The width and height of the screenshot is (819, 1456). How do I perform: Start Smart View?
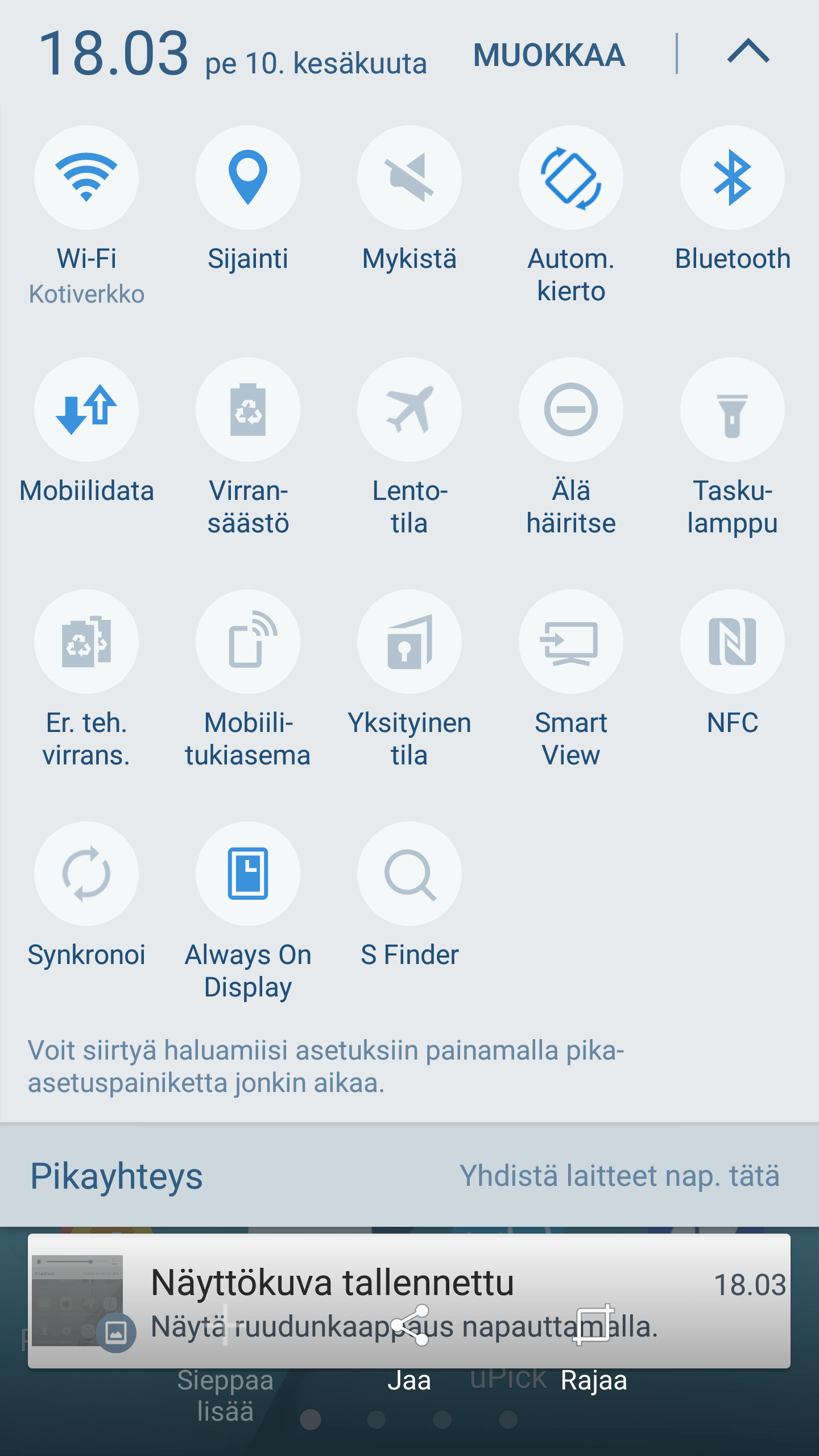(x=571, y=642)
